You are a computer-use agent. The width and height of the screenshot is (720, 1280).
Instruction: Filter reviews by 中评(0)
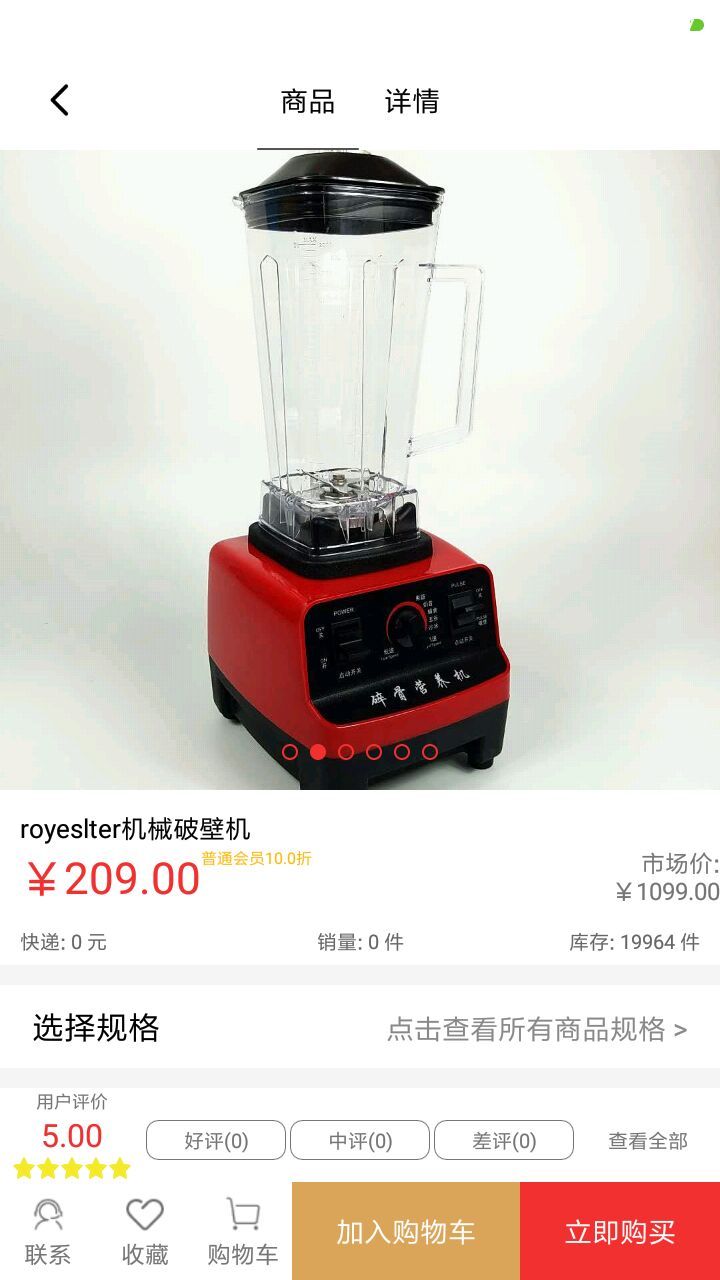pyautogui.click(x=360, y=1140)
